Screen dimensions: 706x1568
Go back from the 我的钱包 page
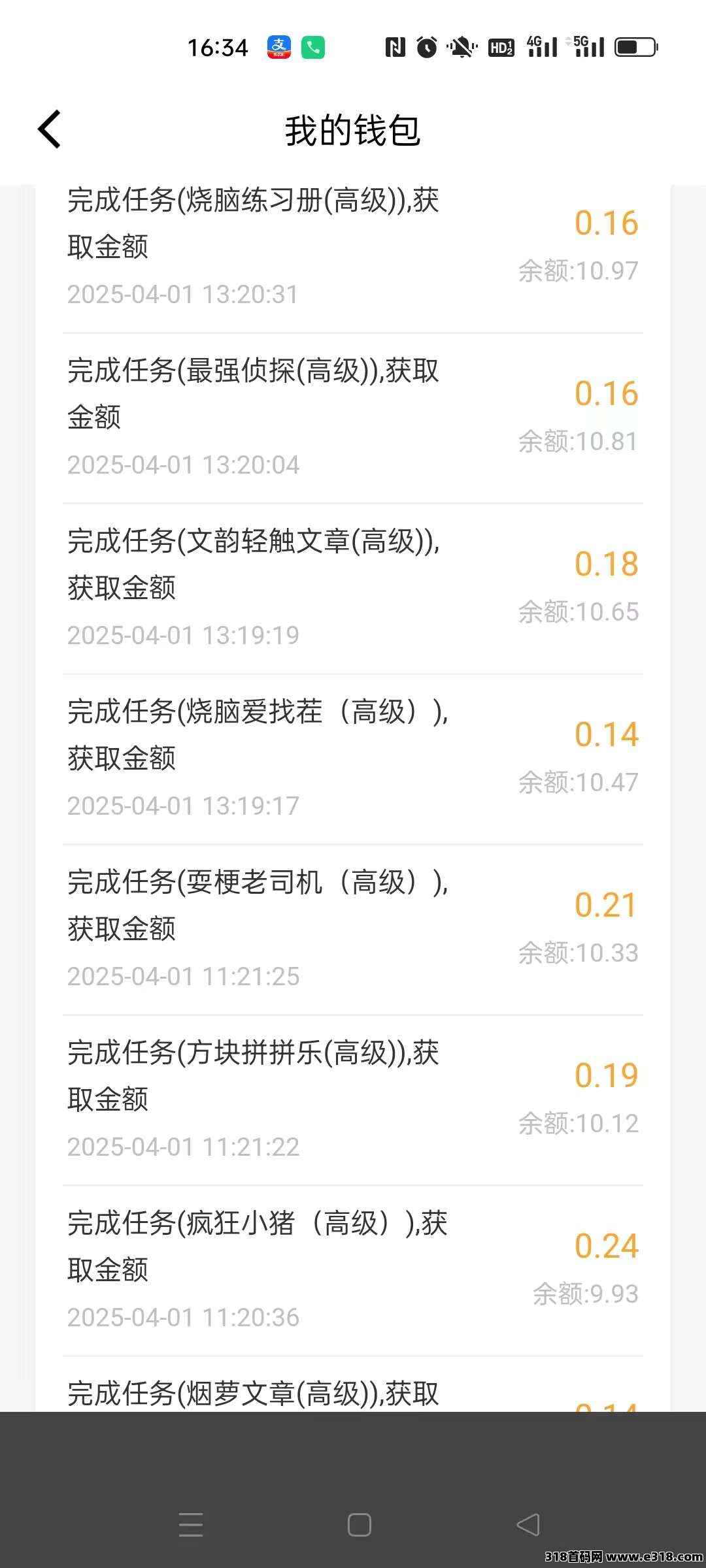[50, 129]
